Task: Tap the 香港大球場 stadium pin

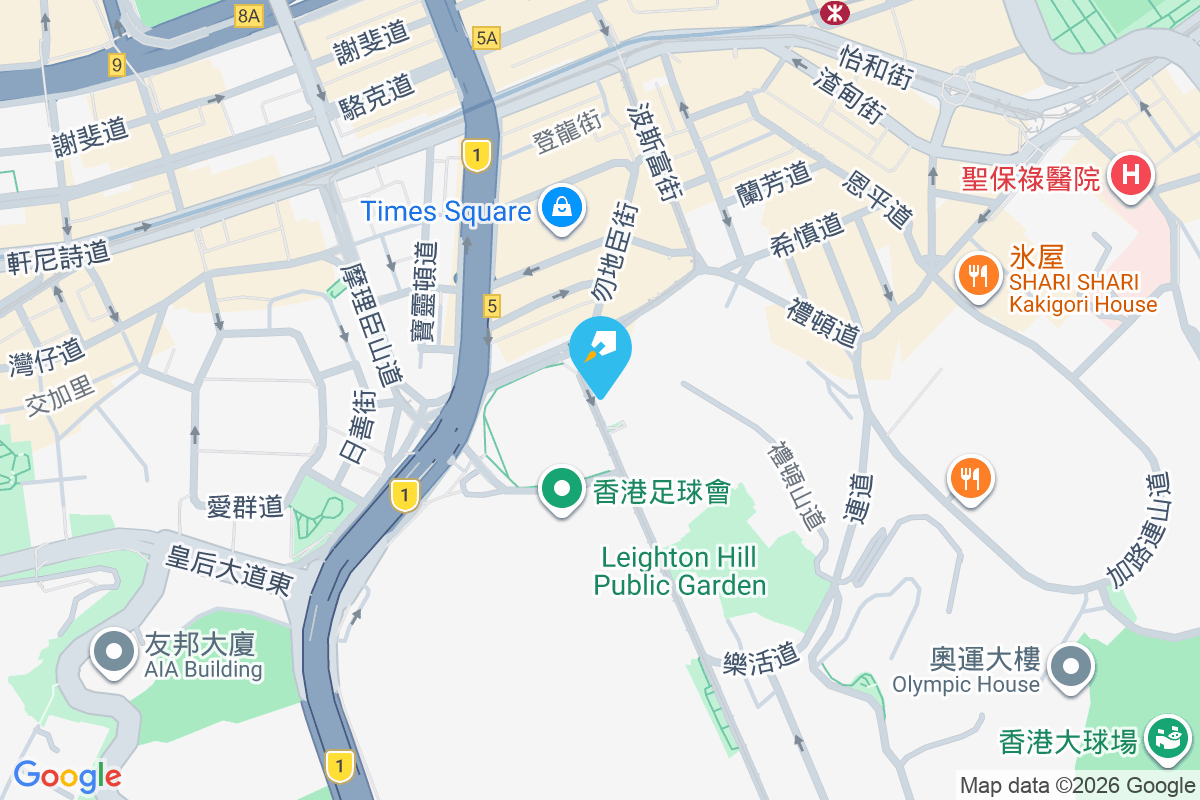Action: [1166, 739]
